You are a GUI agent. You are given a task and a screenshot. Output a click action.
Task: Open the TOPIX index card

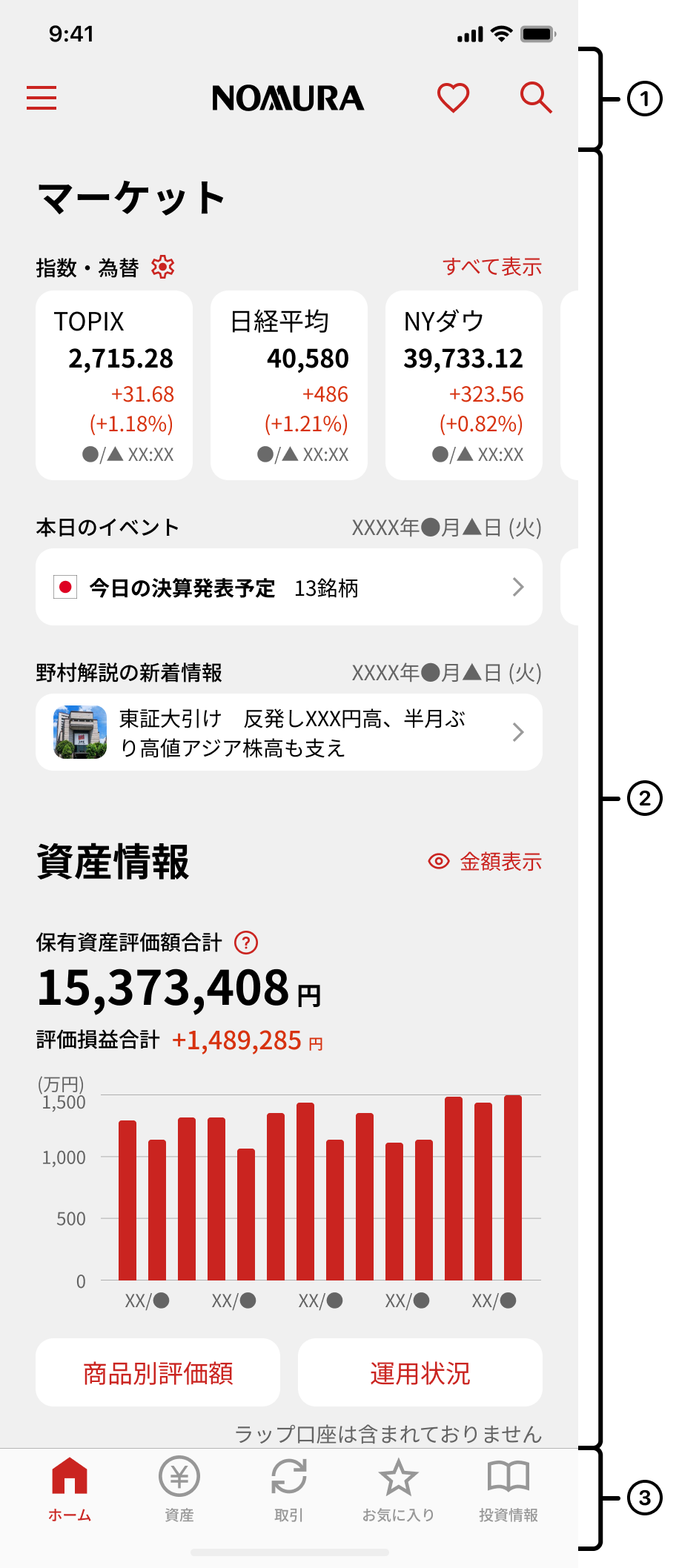pyautogui.click(x=114, y=385)
